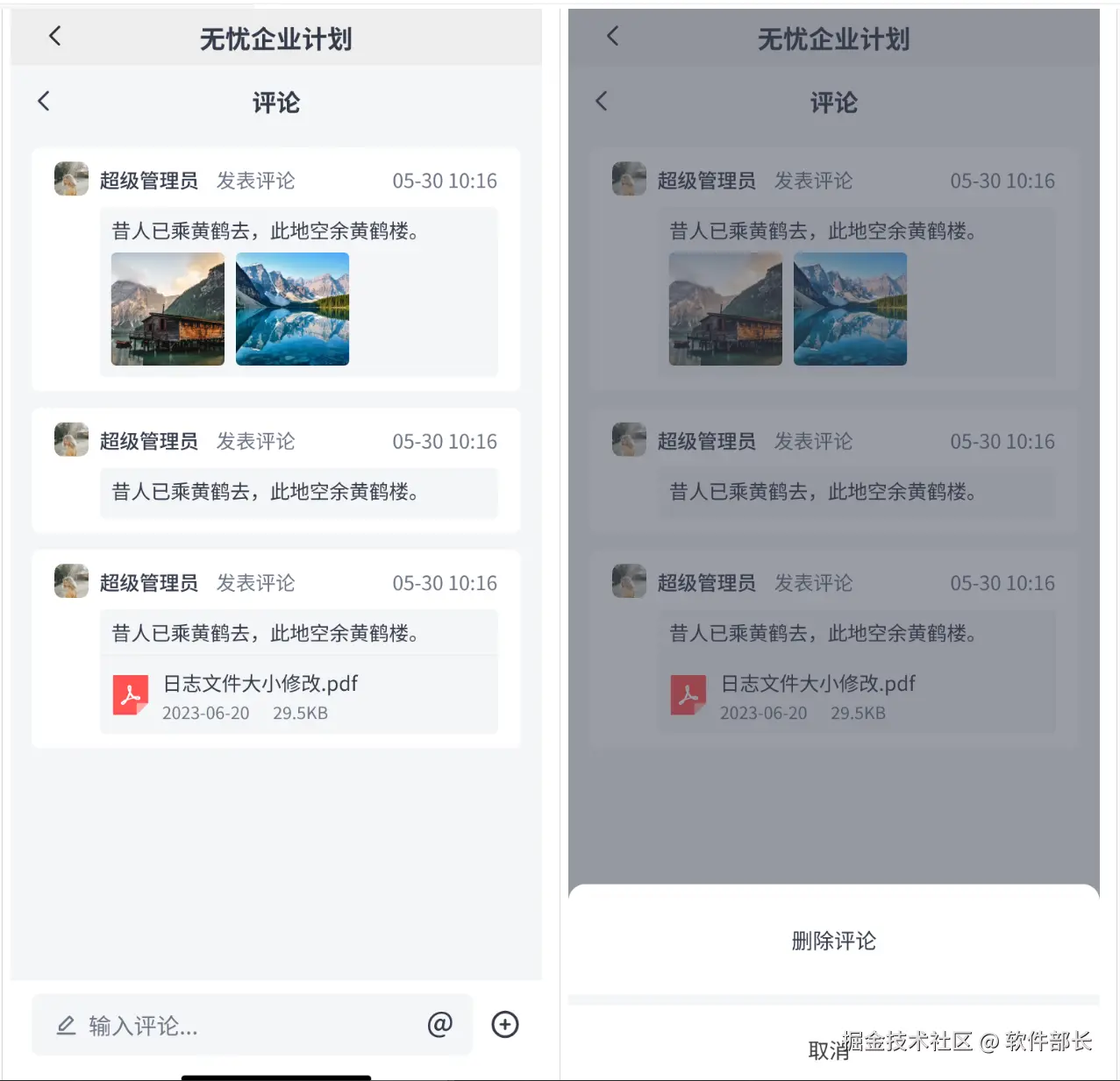Open the plus attachment icon beside comment box
Image resolution: width=1120 pixels, height=1081 pixels.
[505, 1024]
